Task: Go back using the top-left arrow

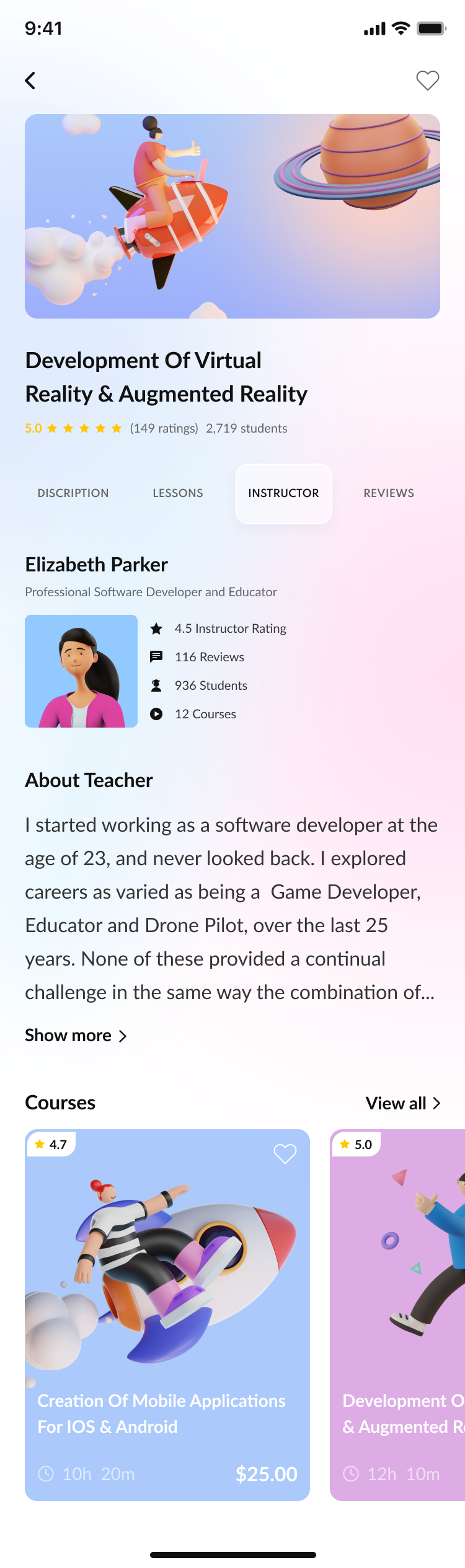Action: [30, 81]
